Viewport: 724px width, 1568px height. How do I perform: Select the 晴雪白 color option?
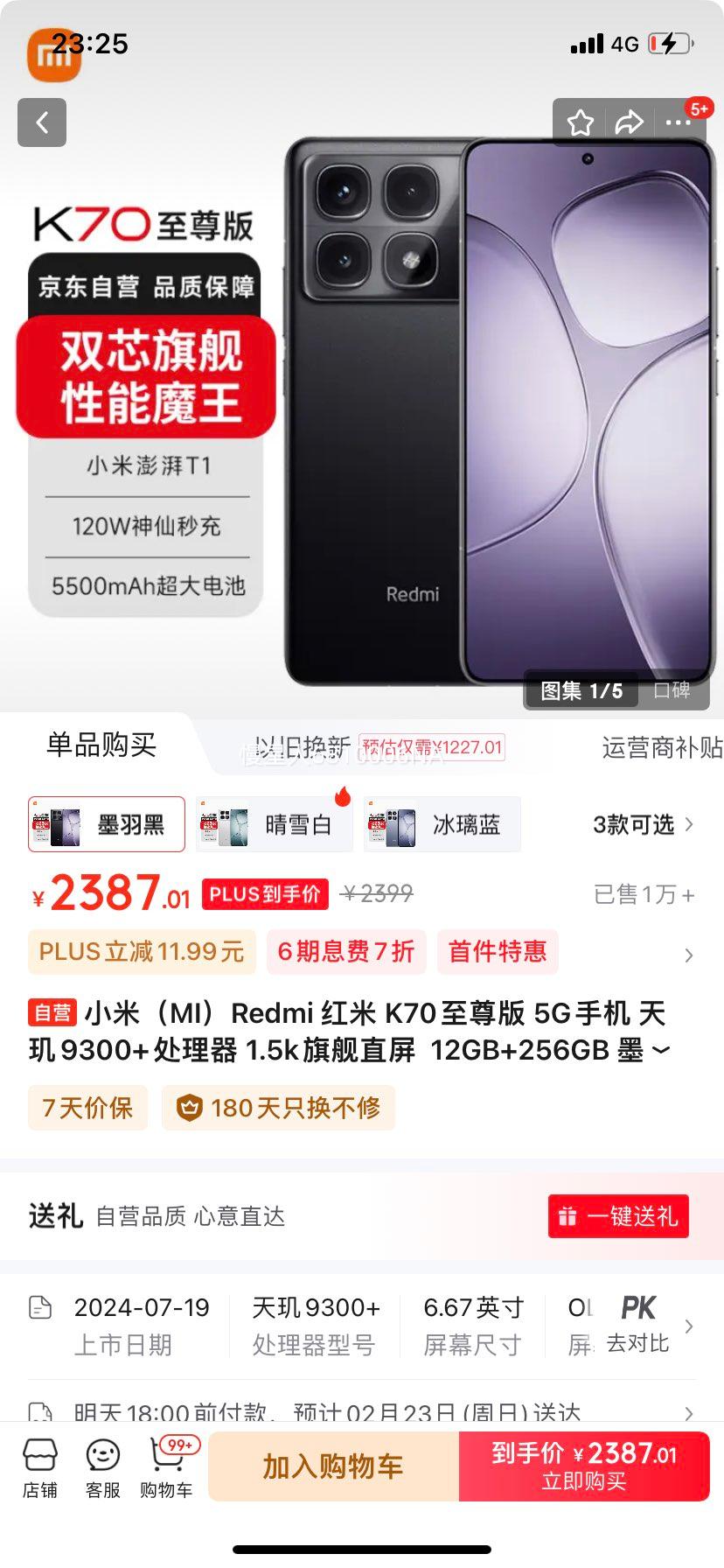[x=273, y=823]
